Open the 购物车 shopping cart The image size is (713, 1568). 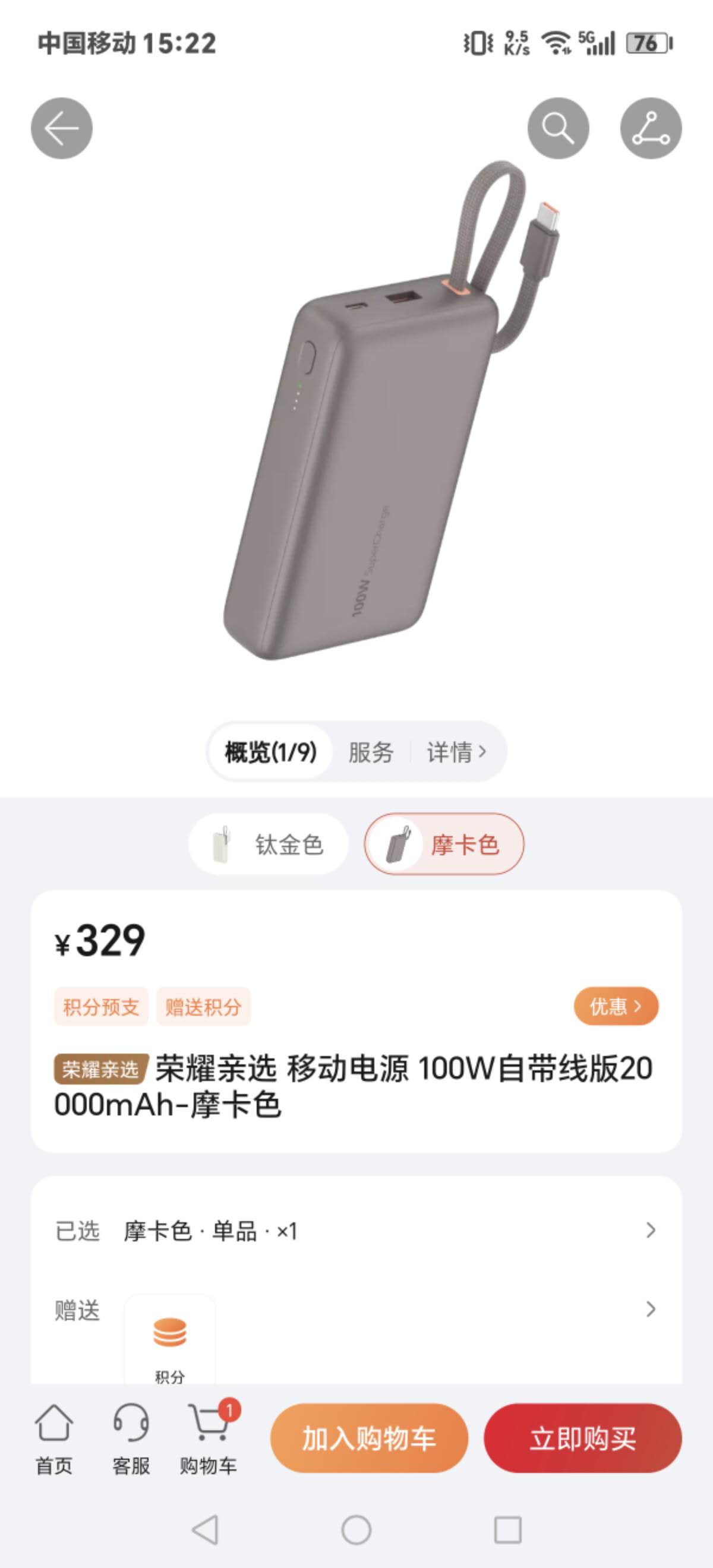coord(209,1439)
